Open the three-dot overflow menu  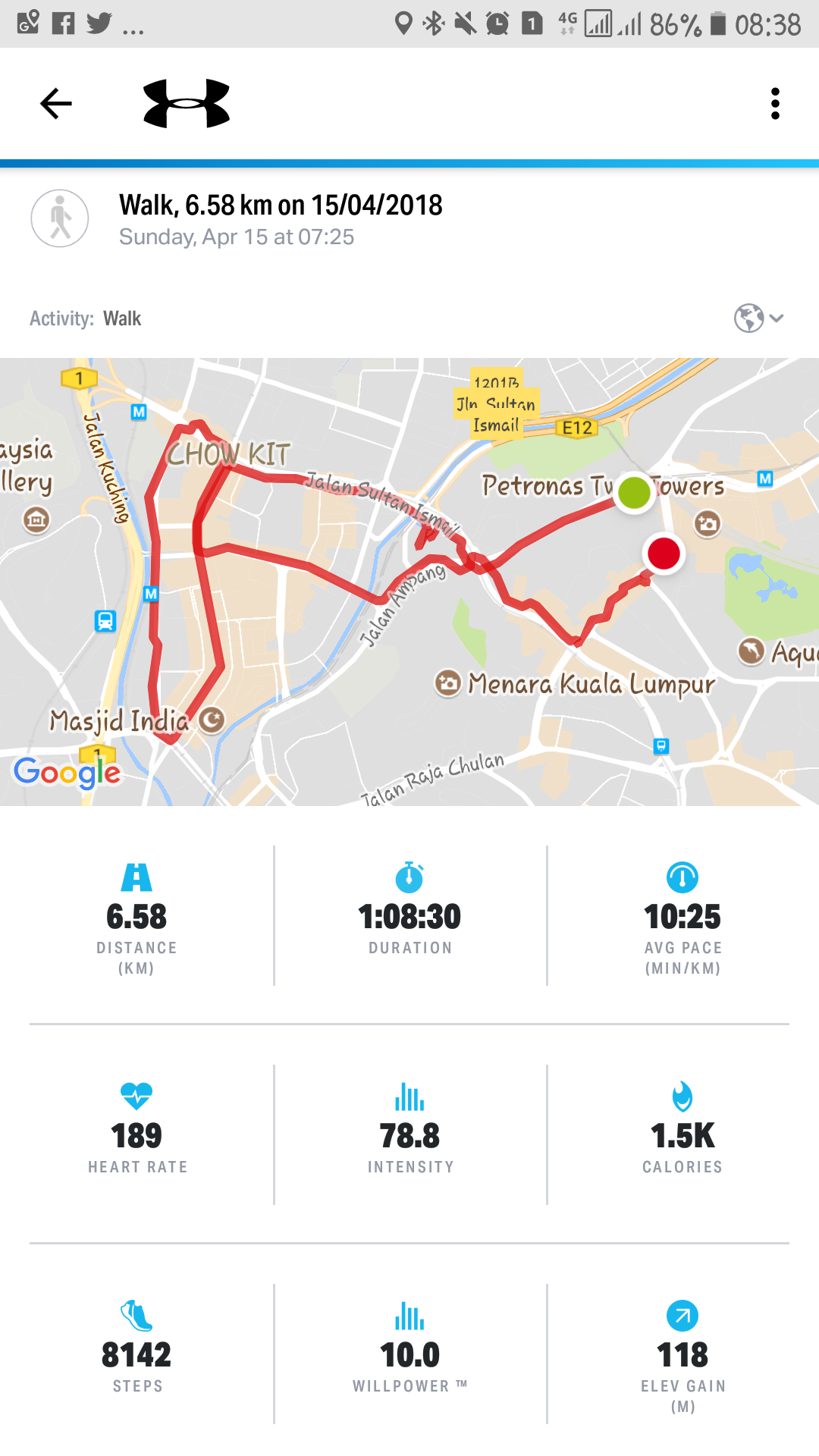pyautogui.click(x=774, y=104)
